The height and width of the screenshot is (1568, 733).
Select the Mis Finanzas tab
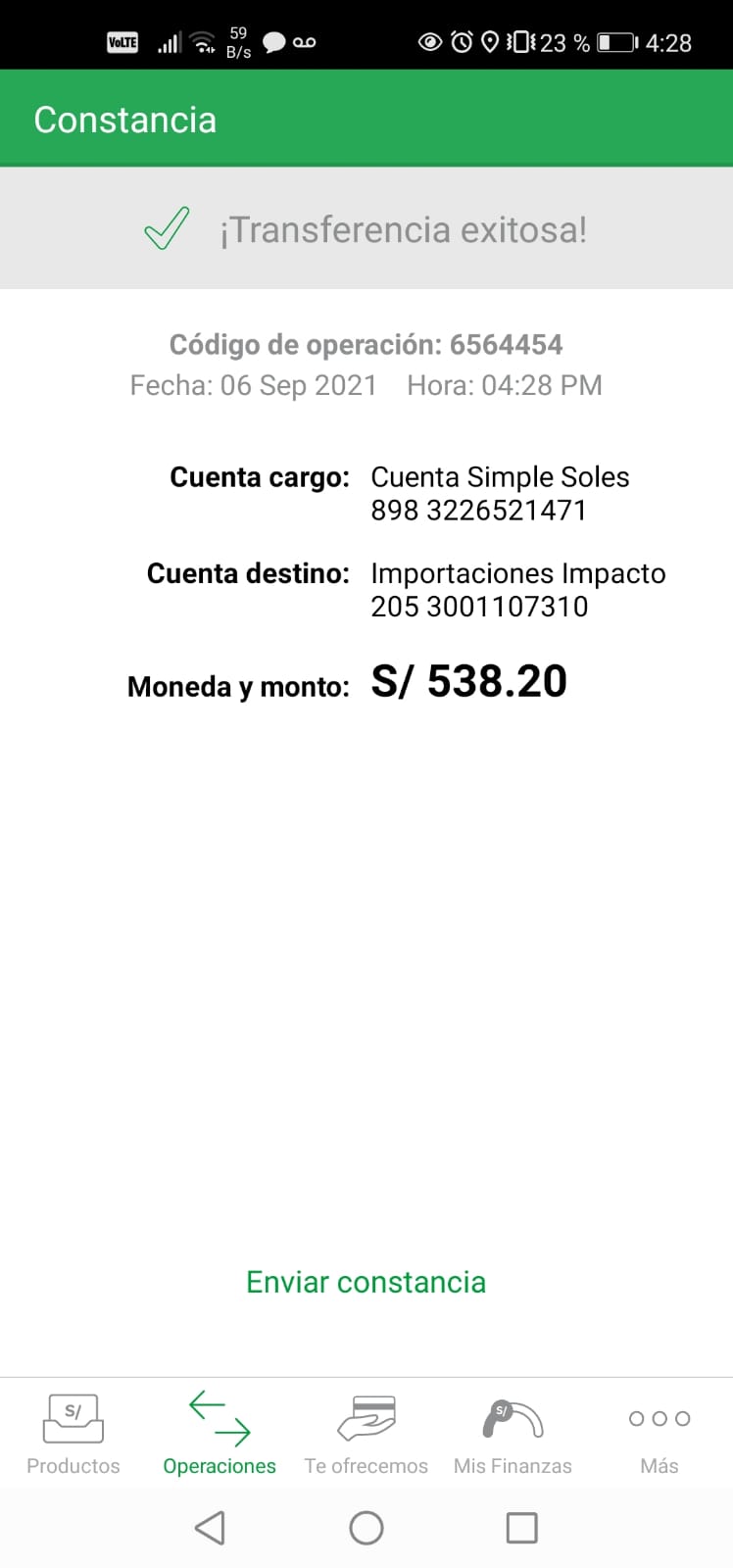point(513,1435)
